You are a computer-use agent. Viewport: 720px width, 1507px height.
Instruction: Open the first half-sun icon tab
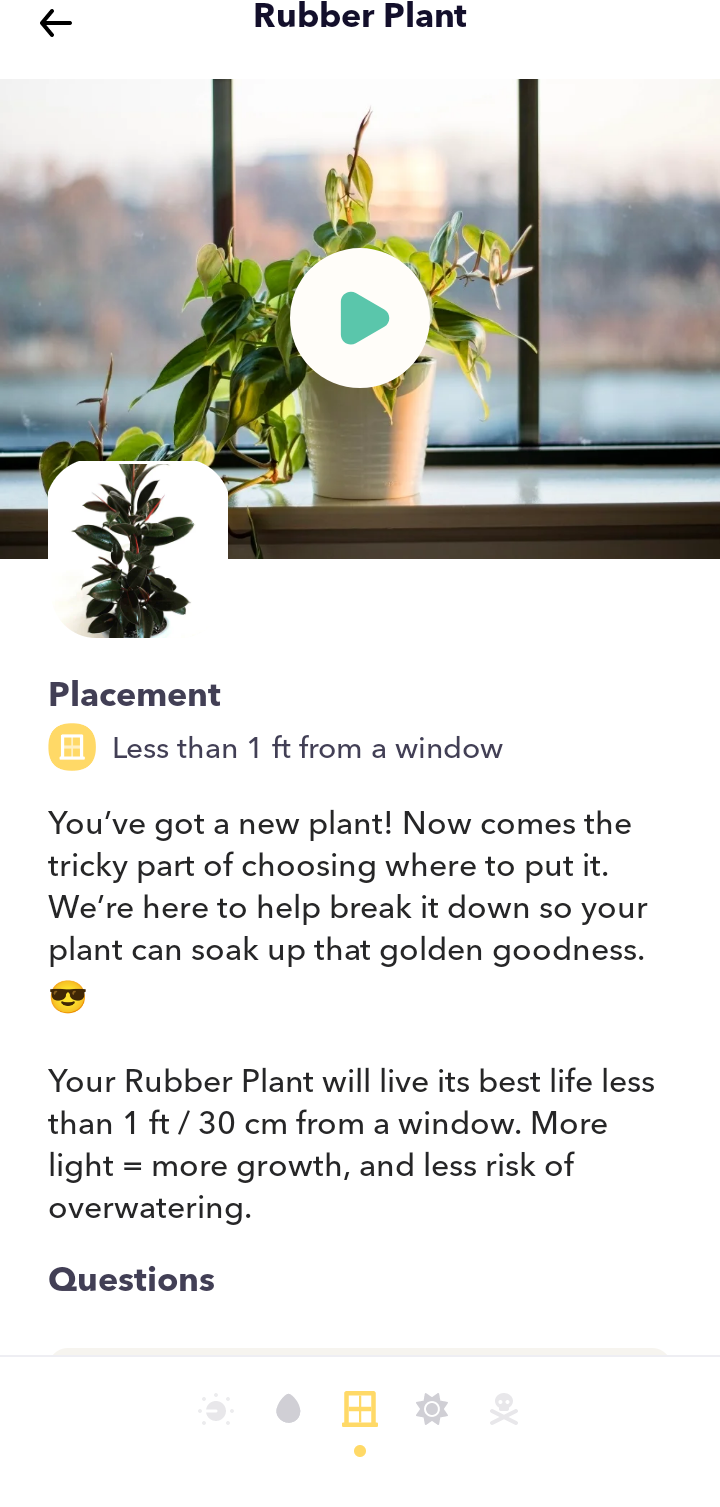(x=216, y=1410)
